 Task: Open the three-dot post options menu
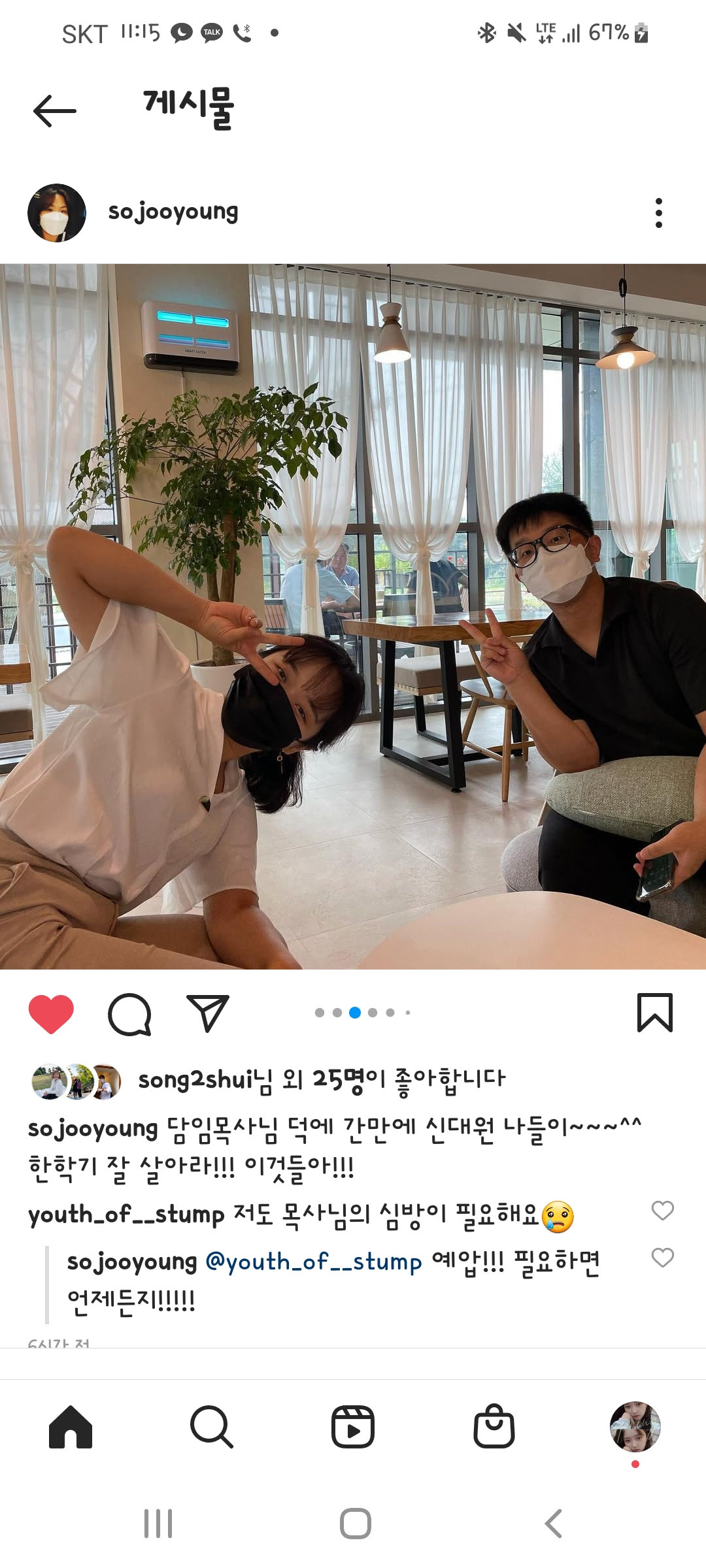[658, 213]
